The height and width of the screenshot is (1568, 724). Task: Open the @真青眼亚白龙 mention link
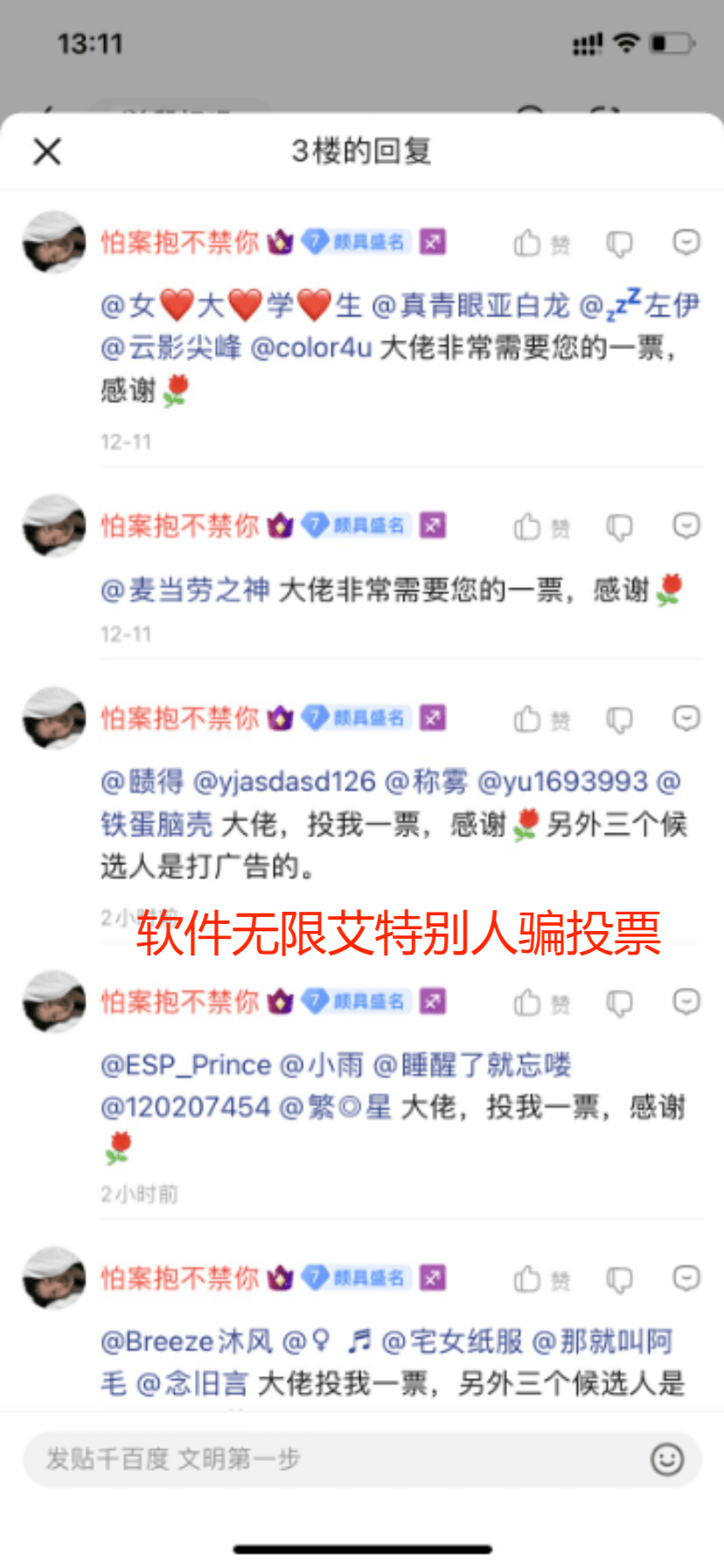[470, 305]
